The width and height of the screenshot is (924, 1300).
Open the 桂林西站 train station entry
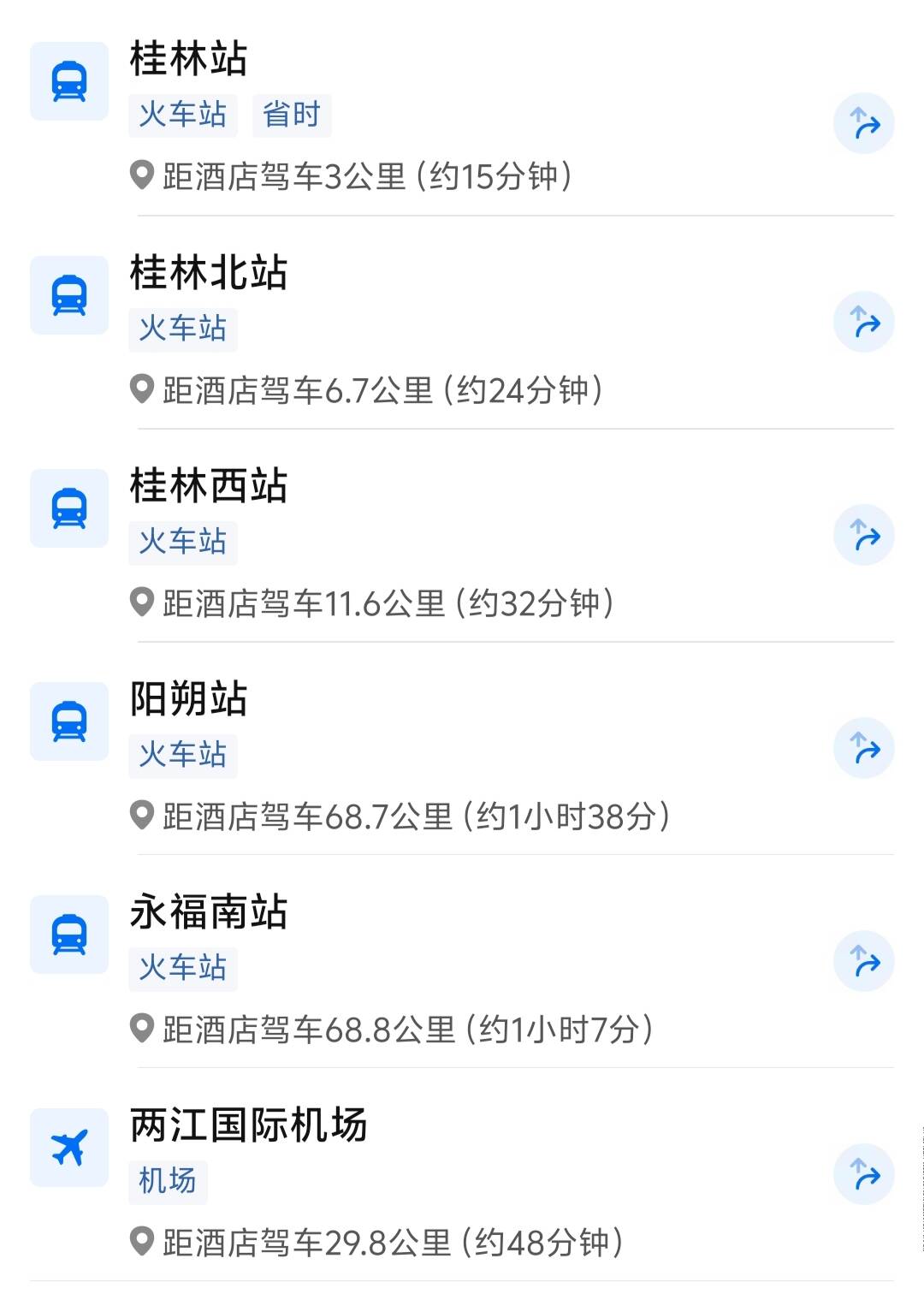point(208,486)
